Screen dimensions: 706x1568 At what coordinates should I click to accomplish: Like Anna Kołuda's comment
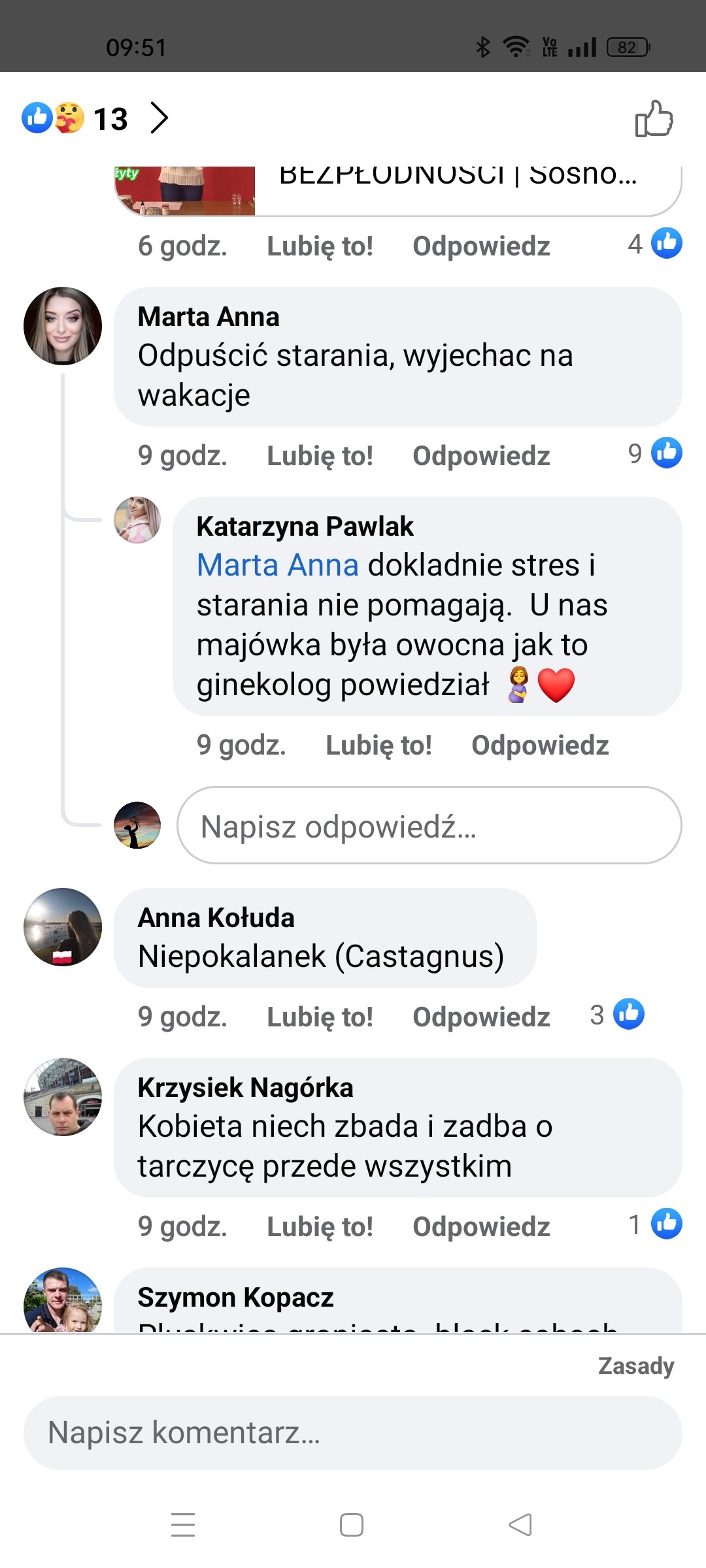(320, 1017)
